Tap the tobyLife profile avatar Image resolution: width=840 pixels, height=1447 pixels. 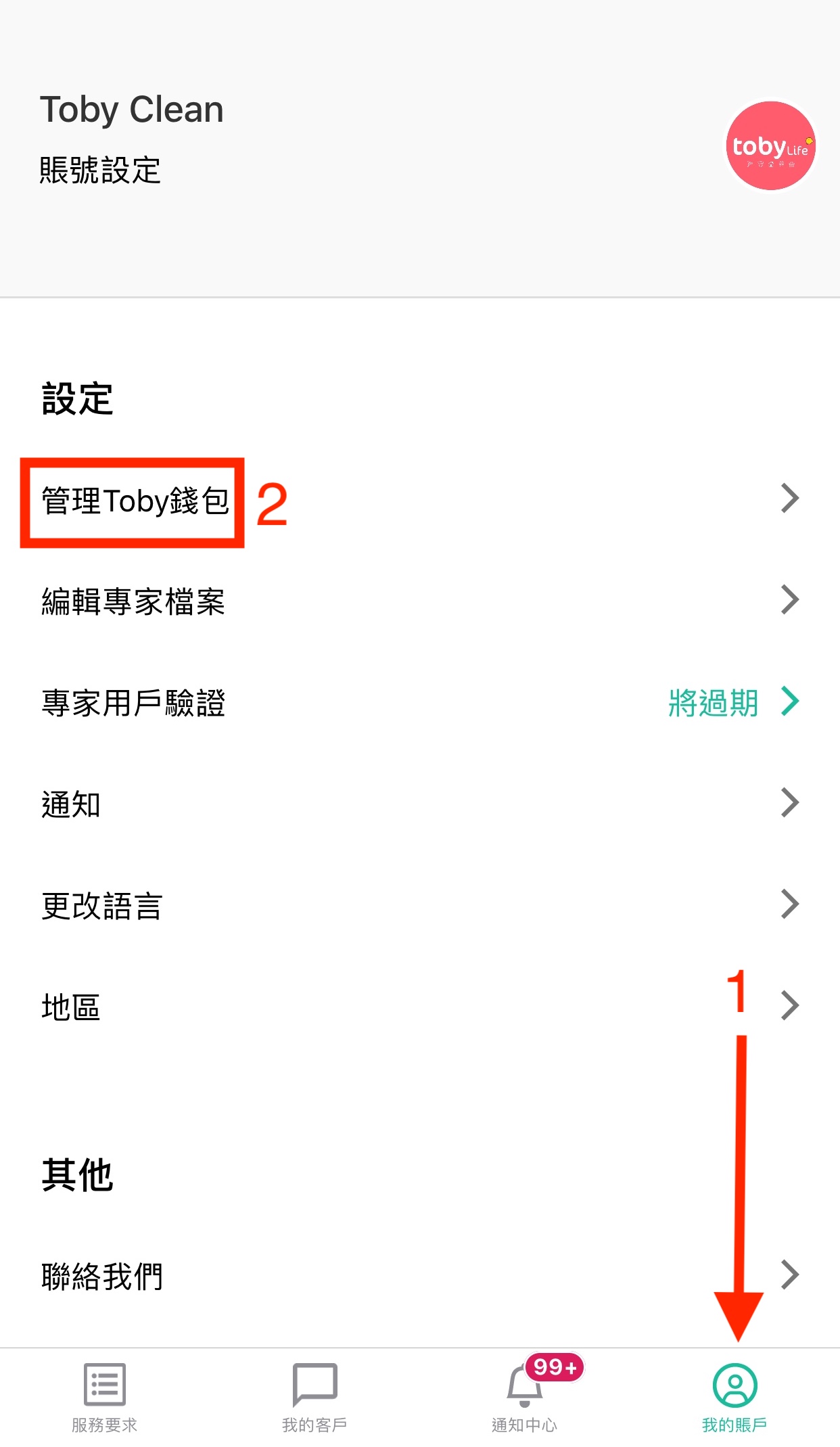pos(770,145)
